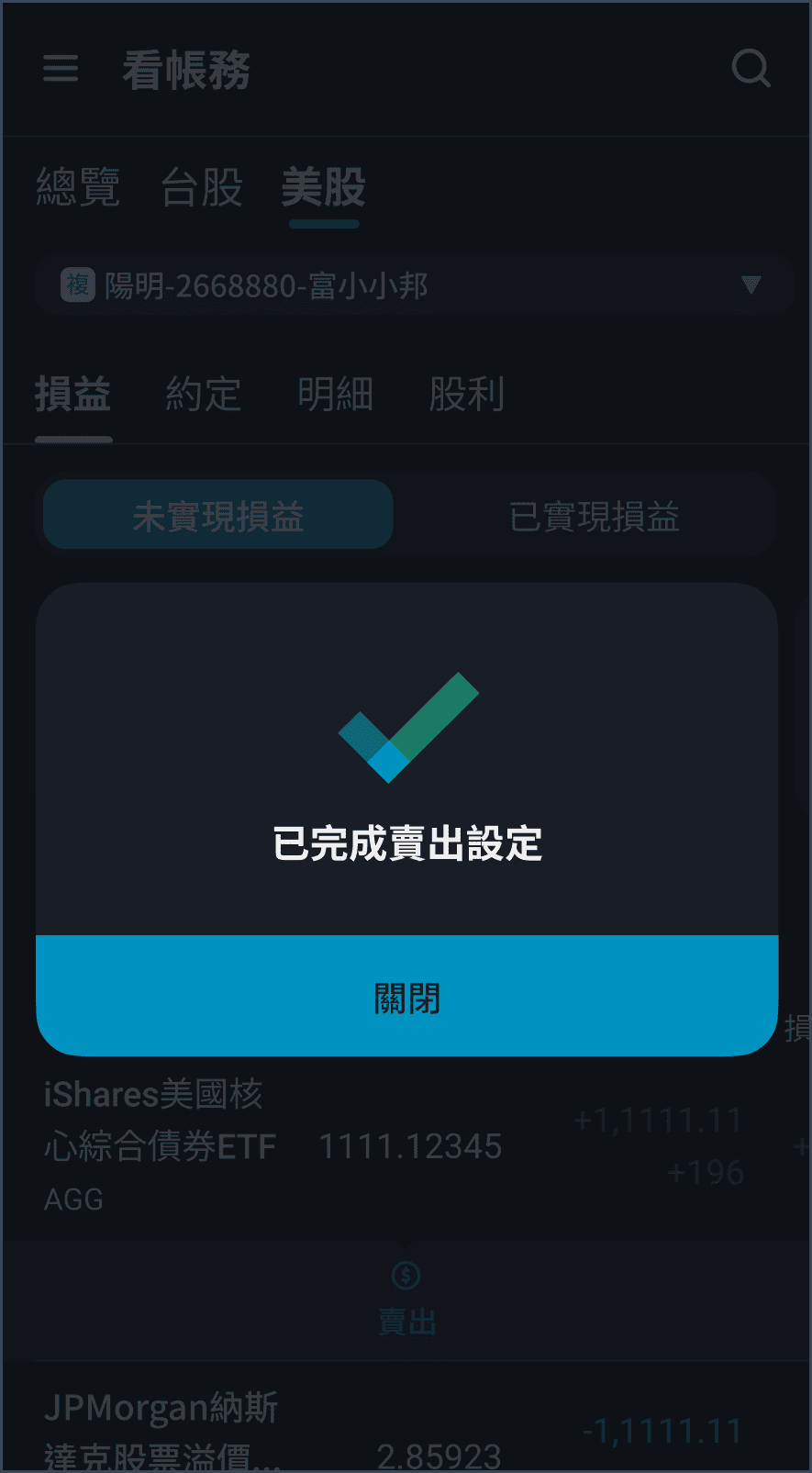
Task: Open the 明細 sub-tab
Action: click(x=335, y=395)
